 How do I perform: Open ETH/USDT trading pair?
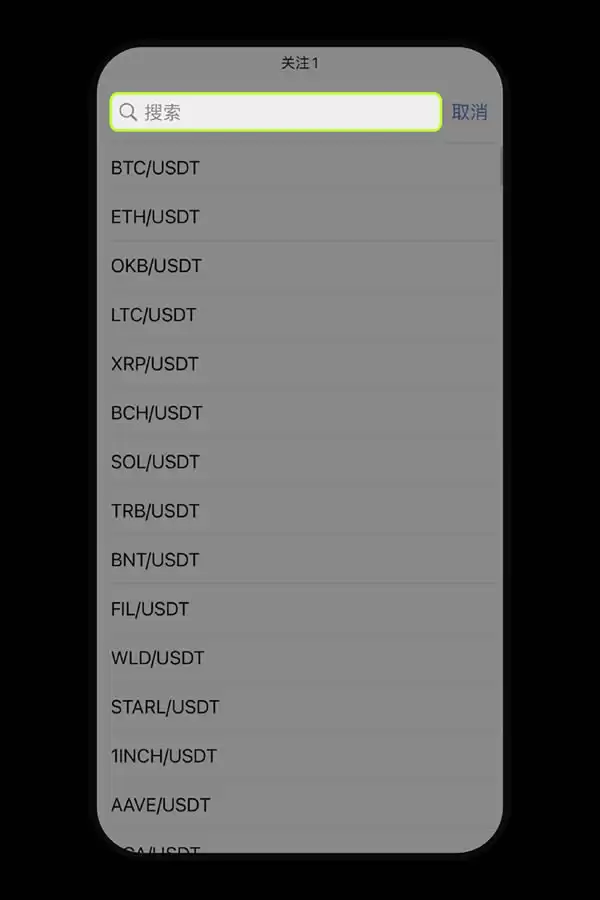tap(155, 217)
